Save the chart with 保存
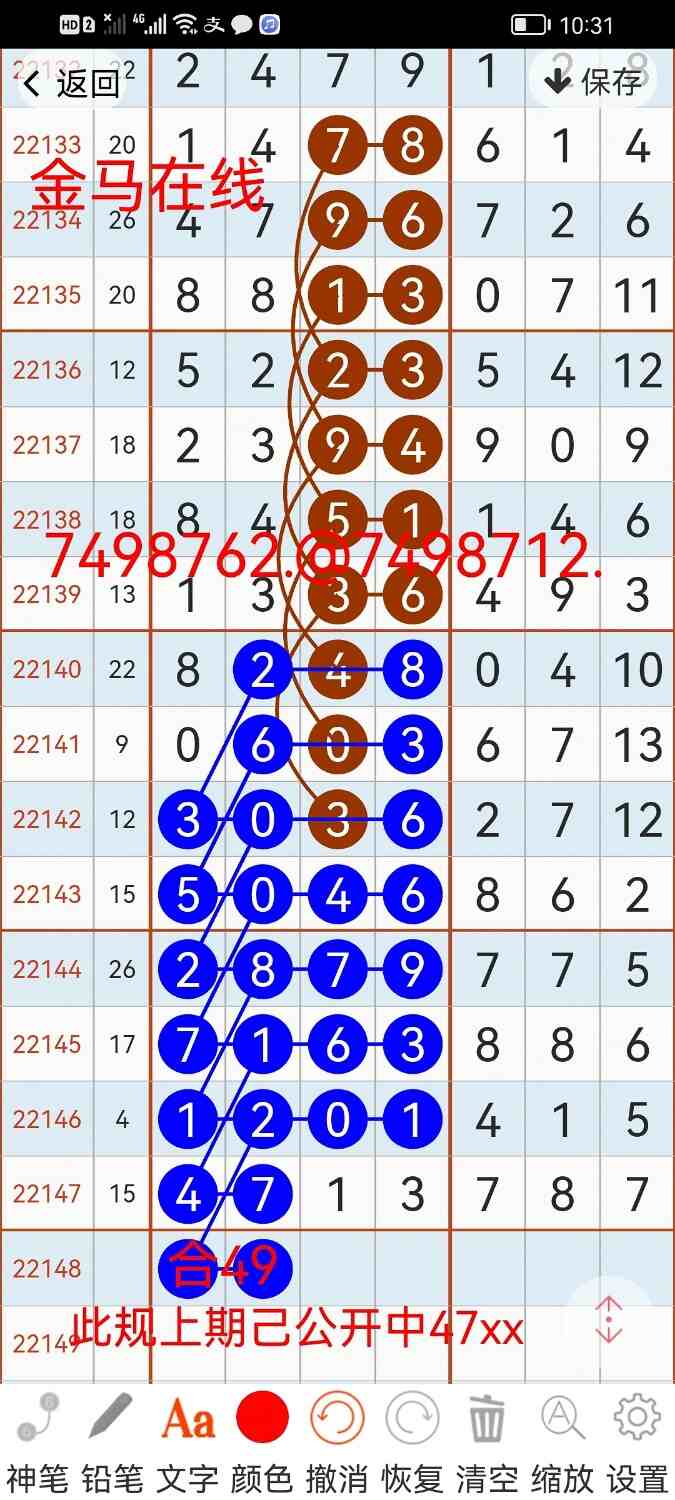675x1500 pixels. pos(594,81)
